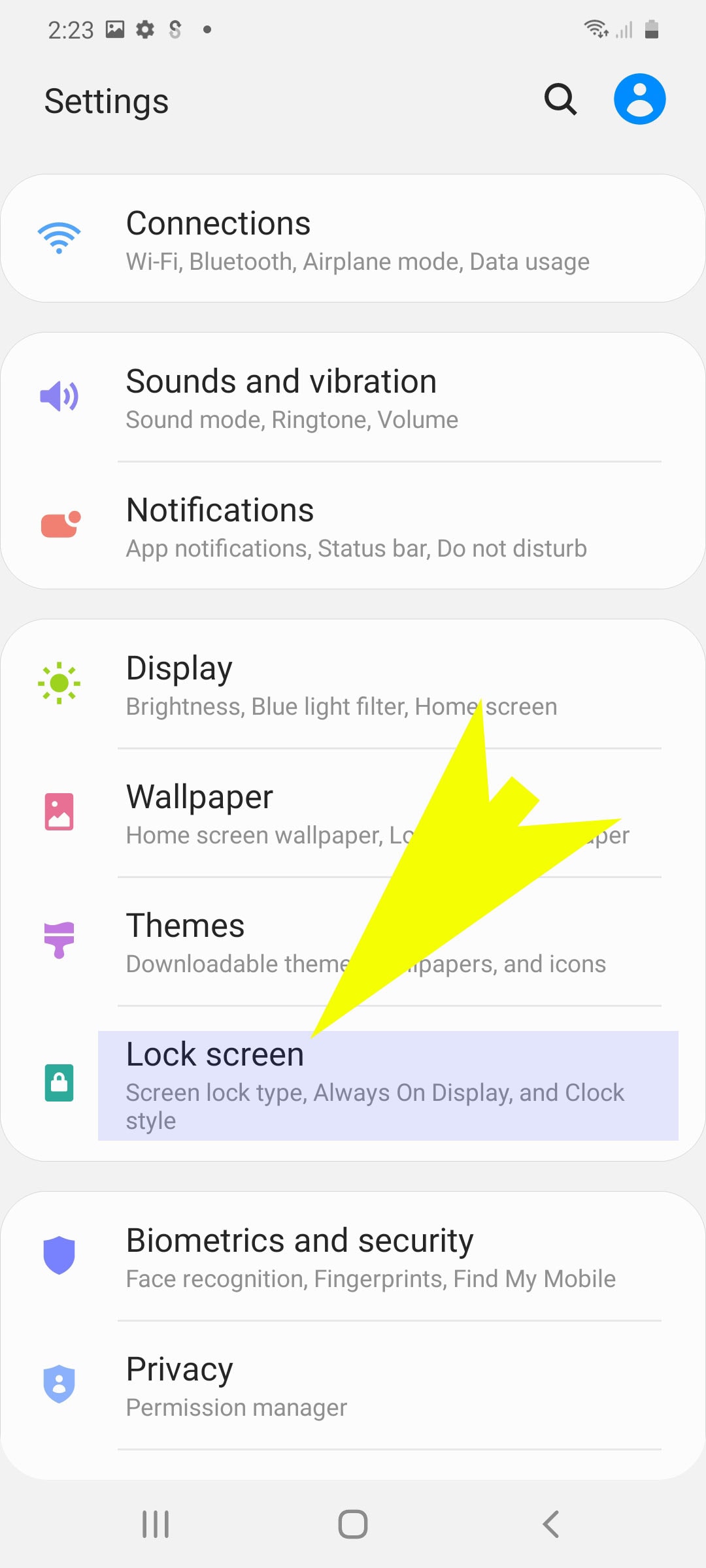The image size is (706, 1568).
Task: Click the Themes paint roller icon
Action: pyautogui.click(x=59, y=939)
